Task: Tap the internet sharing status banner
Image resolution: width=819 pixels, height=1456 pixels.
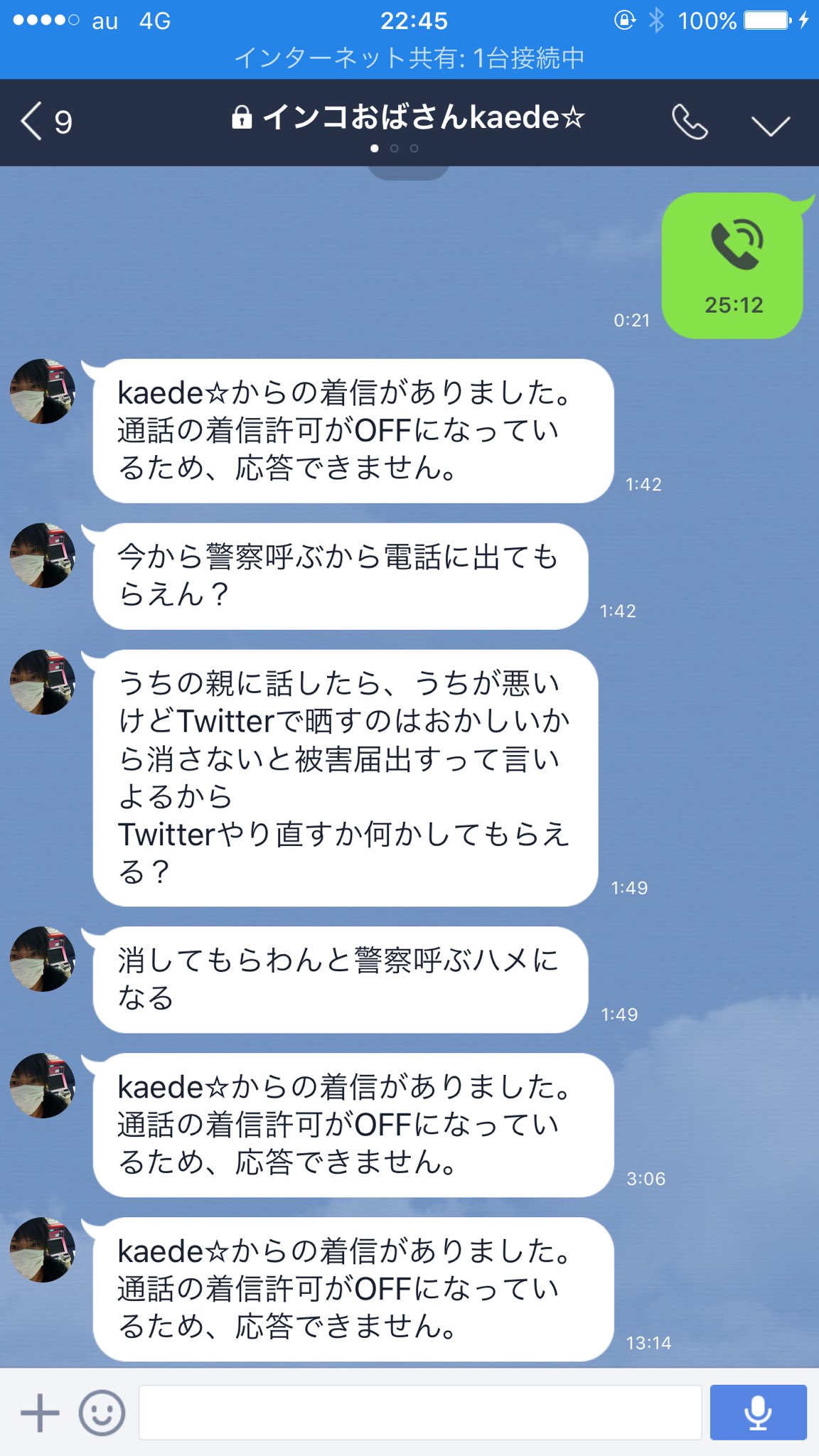Action: 409,58
